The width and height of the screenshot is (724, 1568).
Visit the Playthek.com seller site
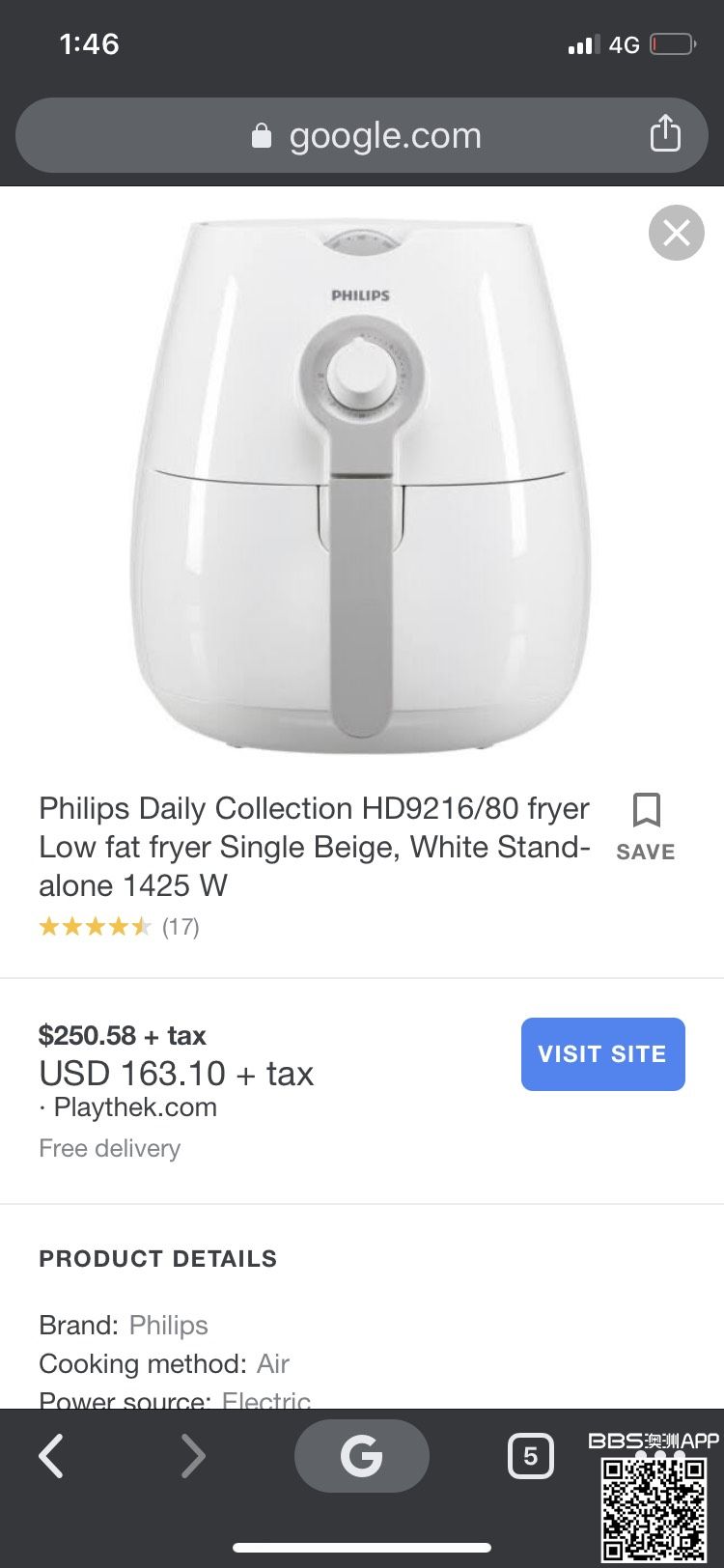point(602,1053)
